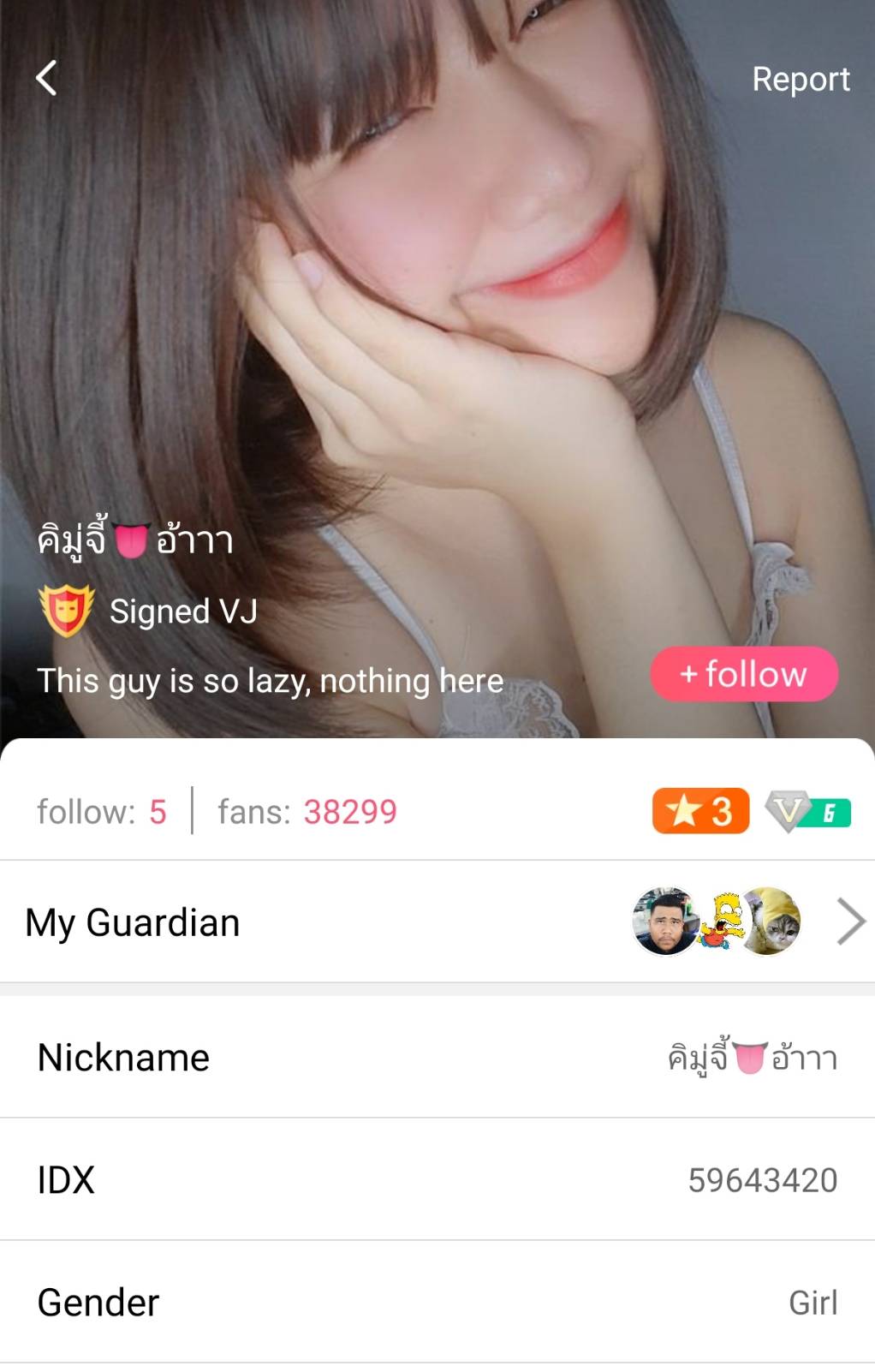The width and height of the screenshot is (875, 1372).
Task: Report this profile
Action: coord(800,80)
